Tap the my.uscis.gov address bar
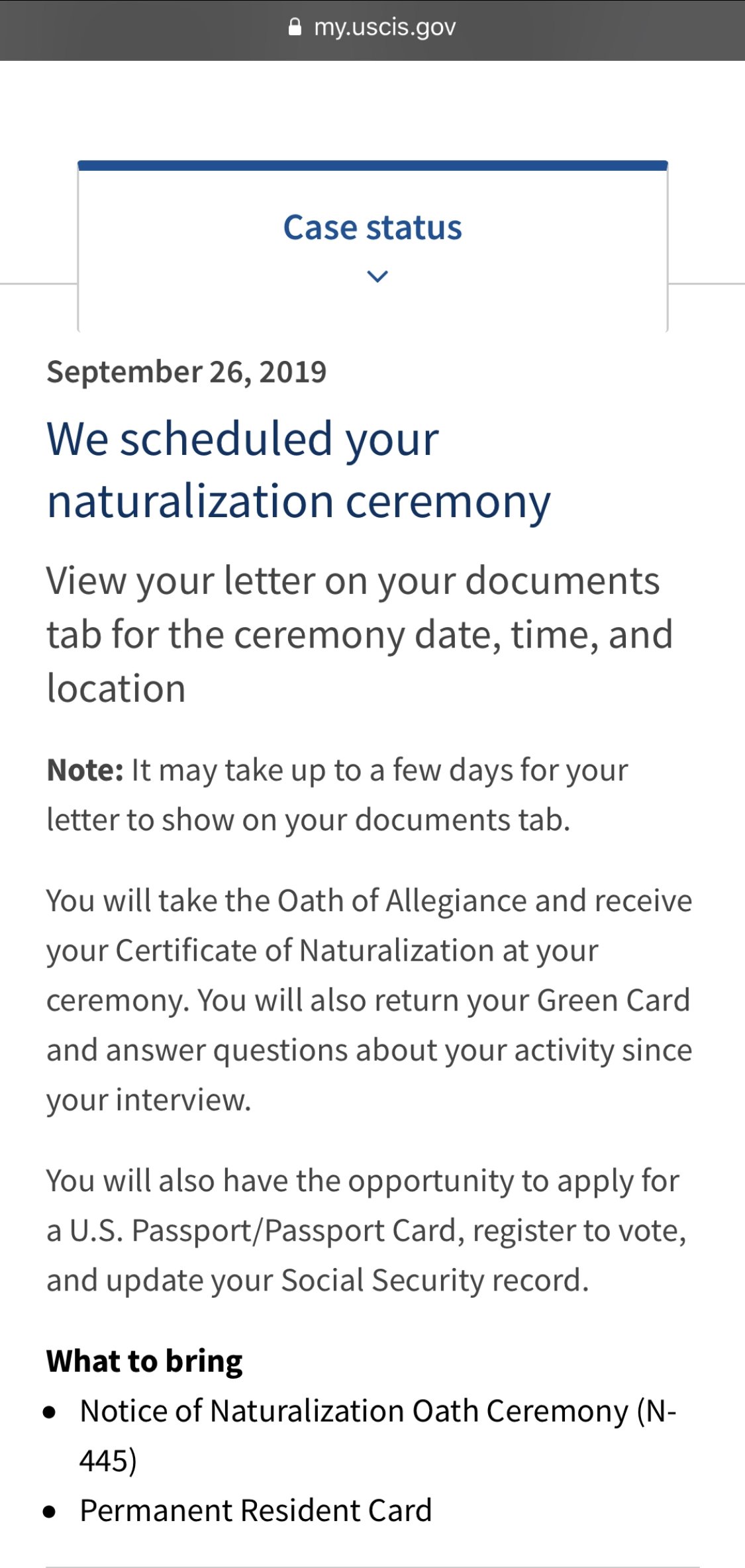The image size is (745, 1568). click(x=372, y=28)
